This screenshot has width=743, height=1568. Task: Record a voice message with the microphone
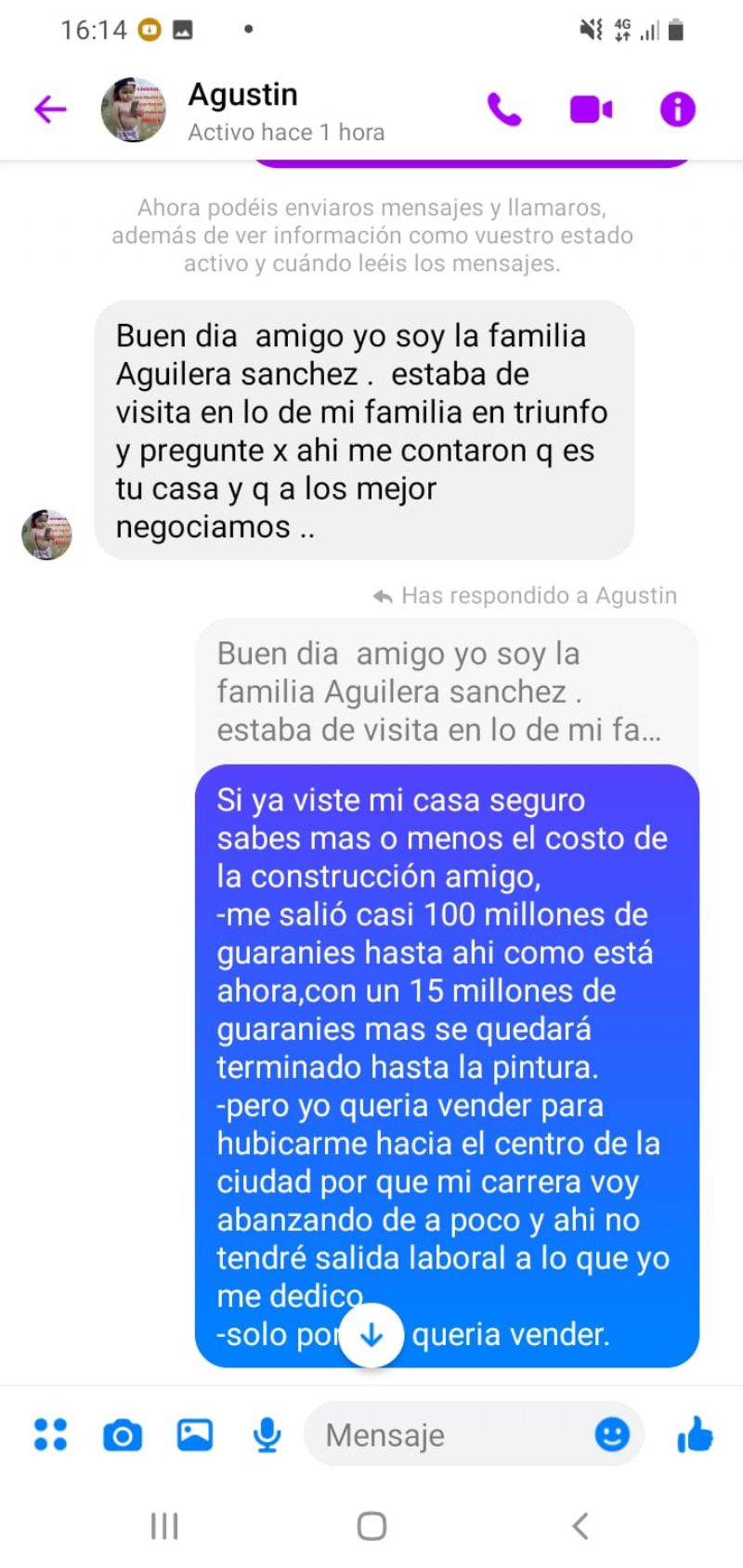click(x=267, y=1435)
